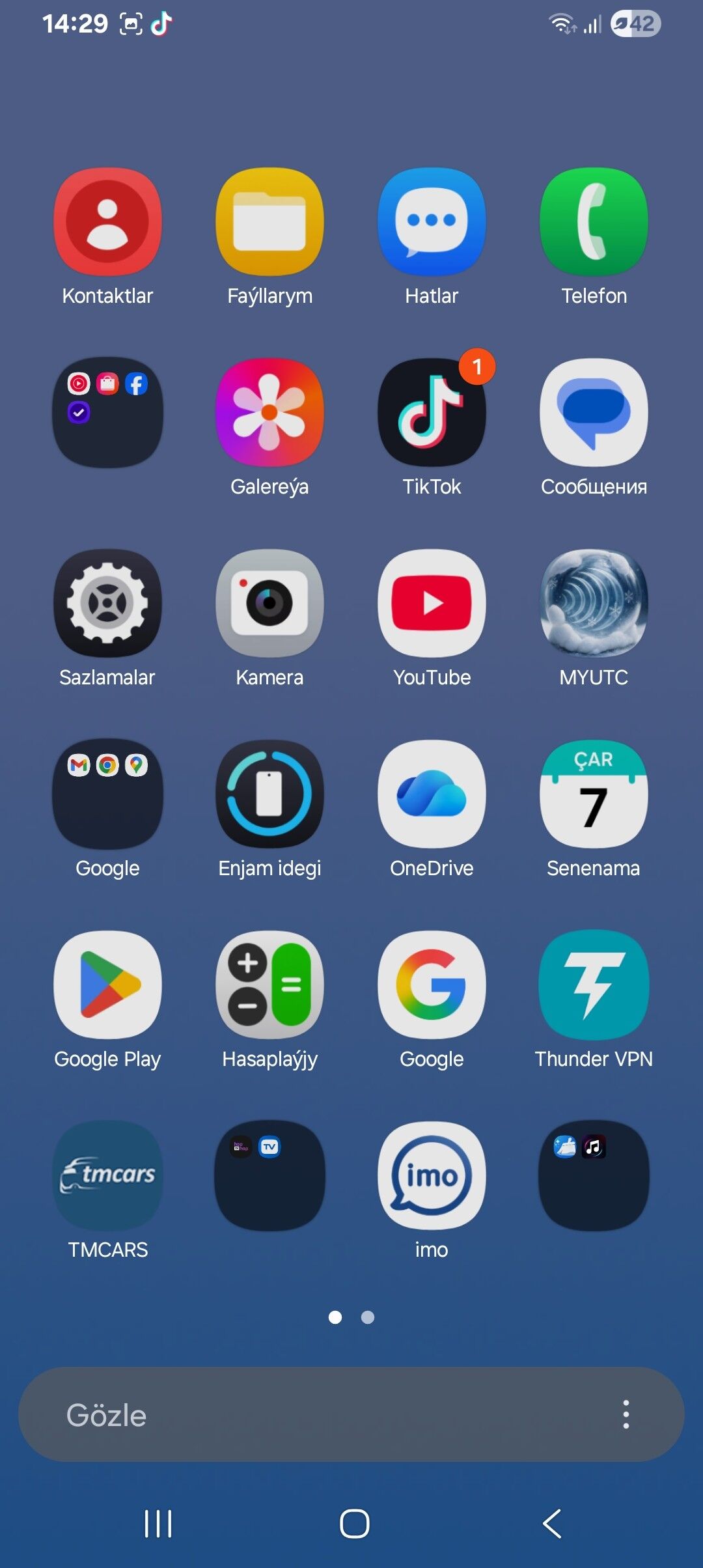Open the YouTube app
The width and height of the screenshot is (703, 1568).
tap(432, 604)
